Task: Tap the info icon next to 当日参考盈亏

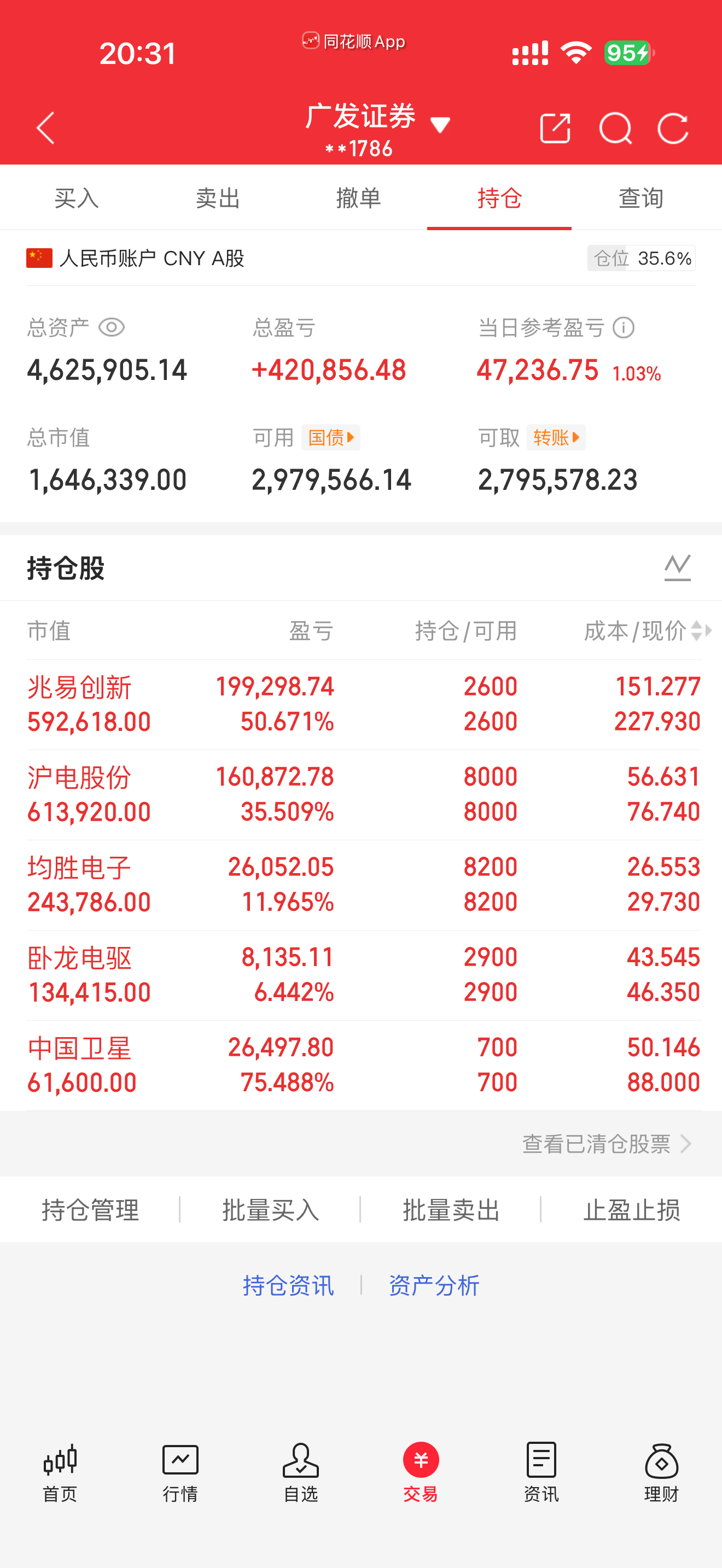Action: [624, 327]
